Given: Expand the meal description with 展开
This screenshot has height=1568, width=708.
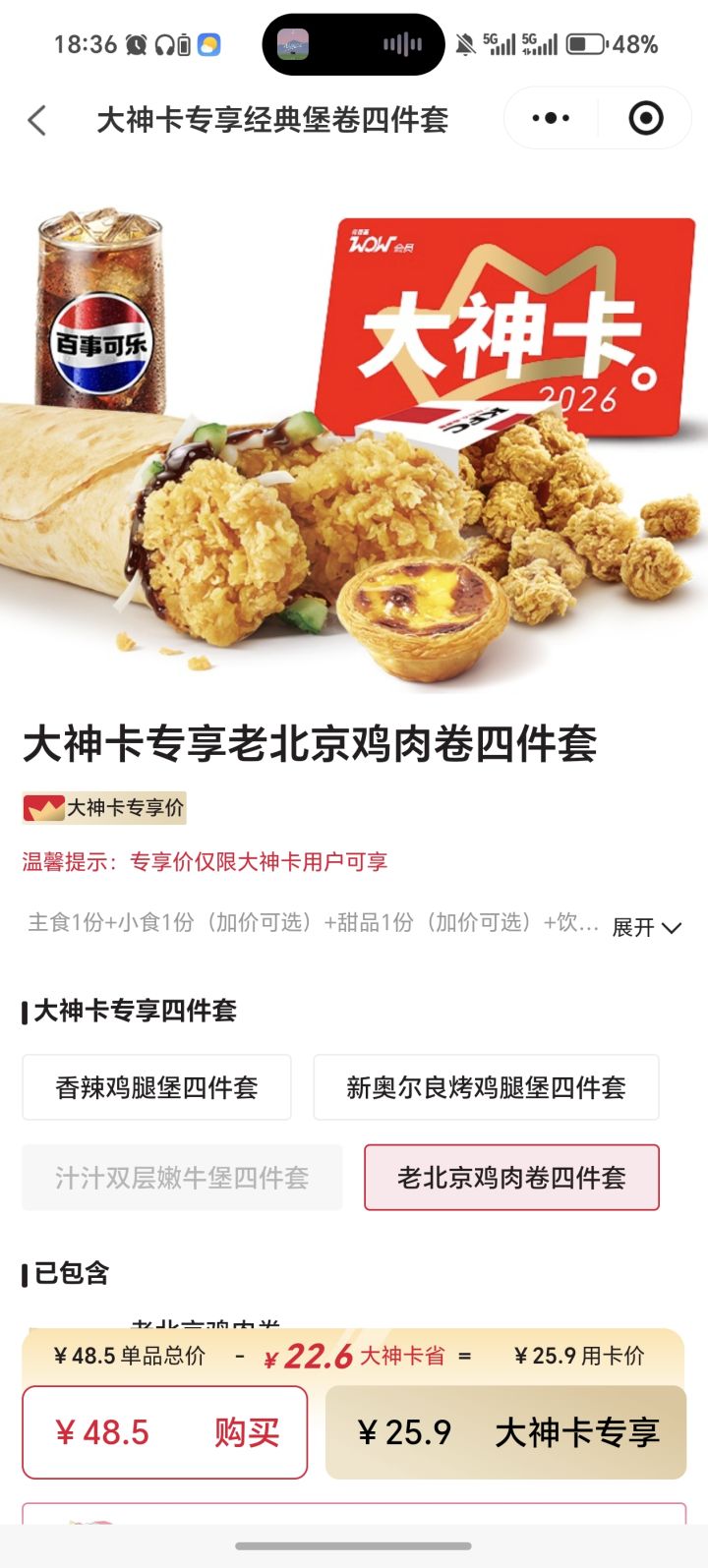Looking at the screenshot, I should tap(646, 927).
